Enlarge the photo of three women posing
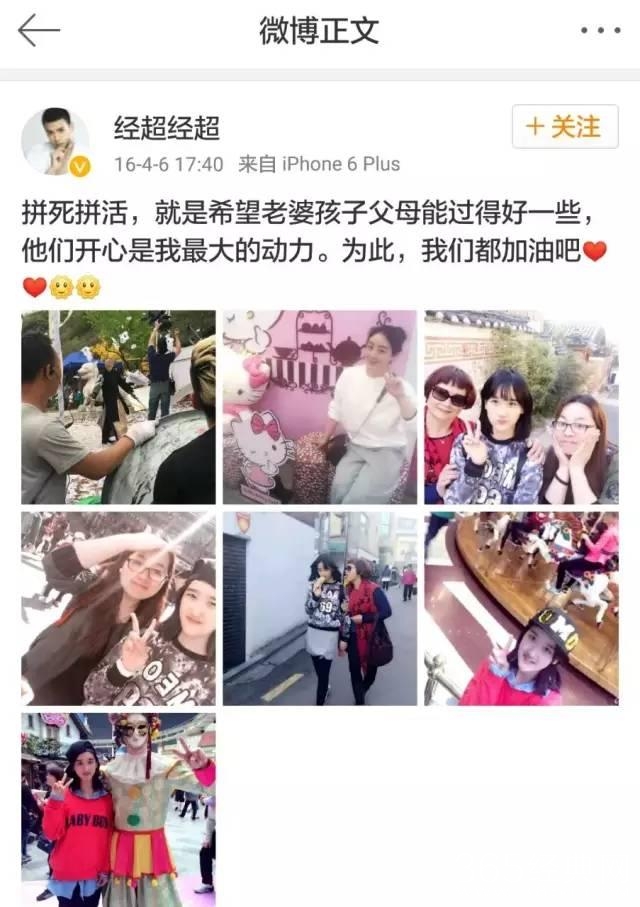640x907 pixels. tap(521, 407)
